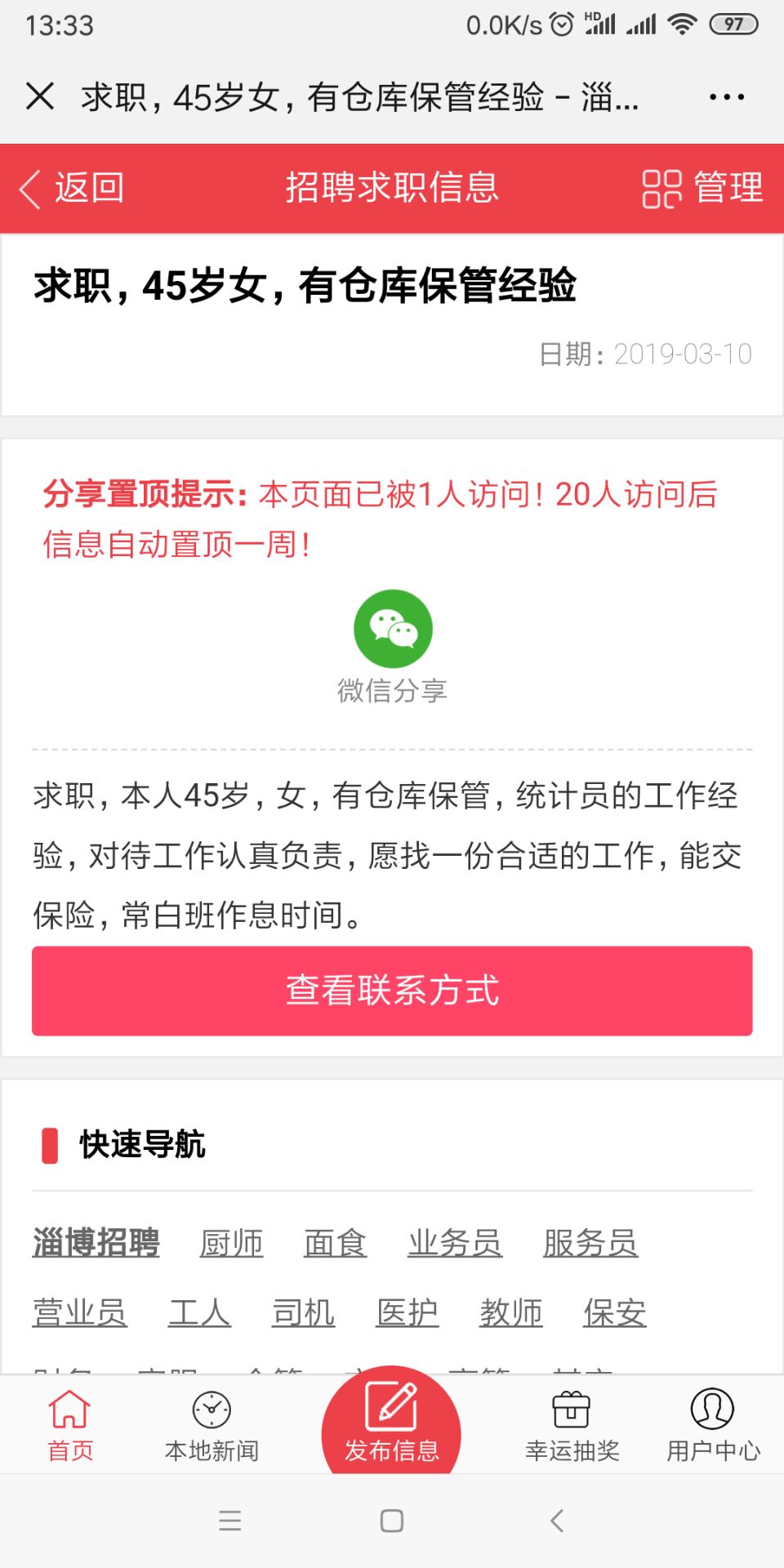The image size is (784, 1568).
Task: Open the 业务员 category link
Action: 455,1243
